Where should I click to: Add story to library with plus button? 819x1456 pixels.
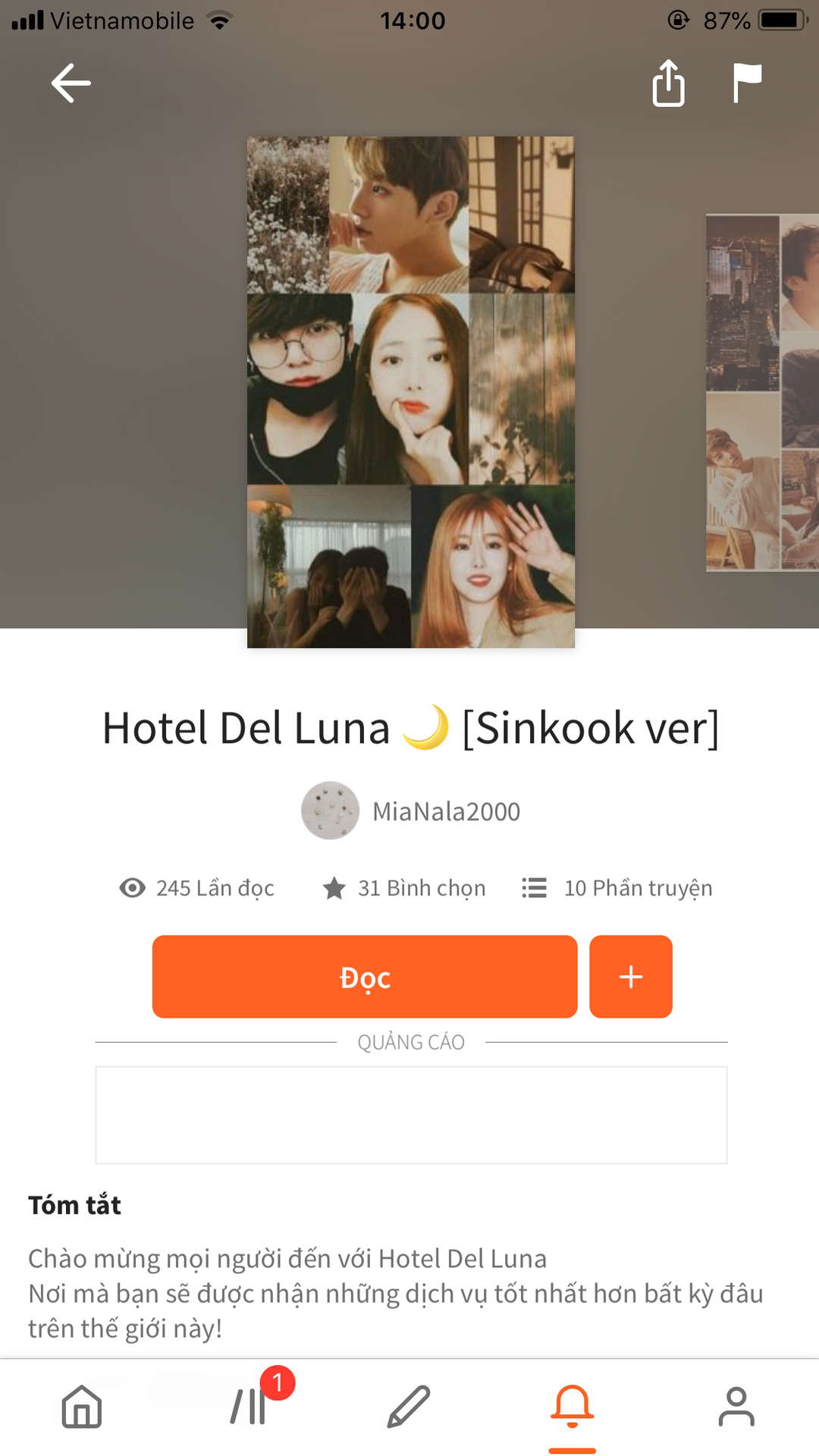pos(630,977)
